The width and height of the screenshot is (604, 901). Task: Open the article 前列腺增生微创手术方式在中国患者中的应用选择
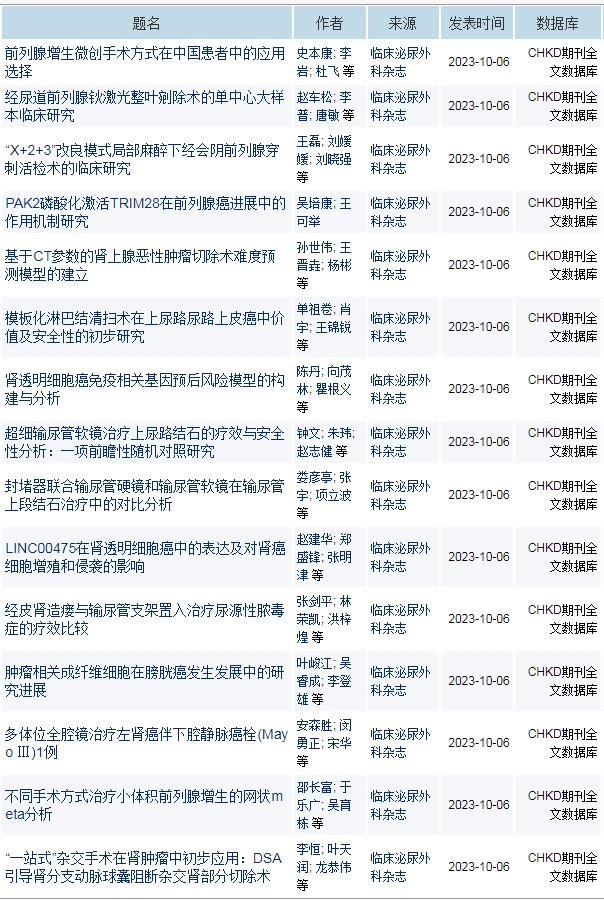pos(145,52)
